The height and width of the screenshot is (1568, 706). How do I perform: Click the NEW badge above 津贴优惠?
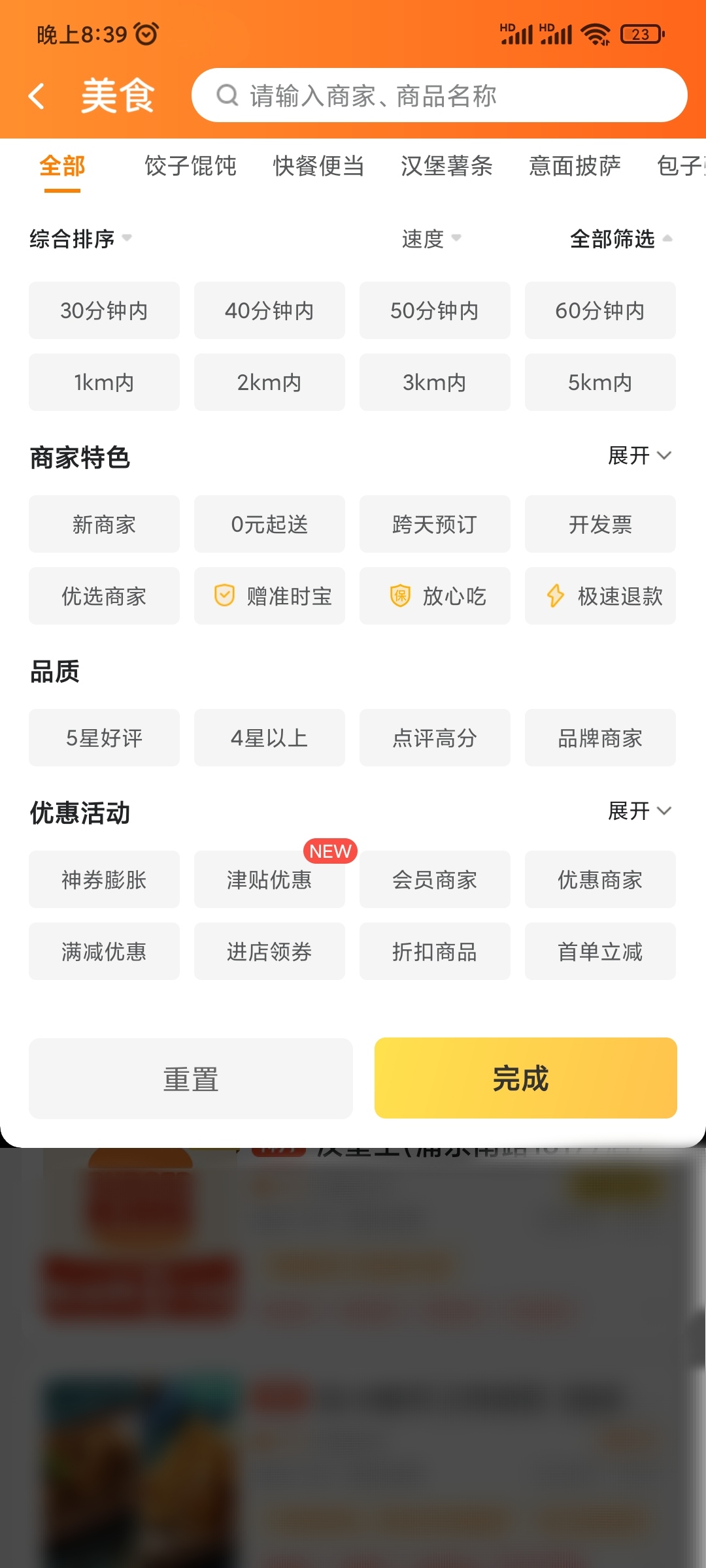click(330, 851)
